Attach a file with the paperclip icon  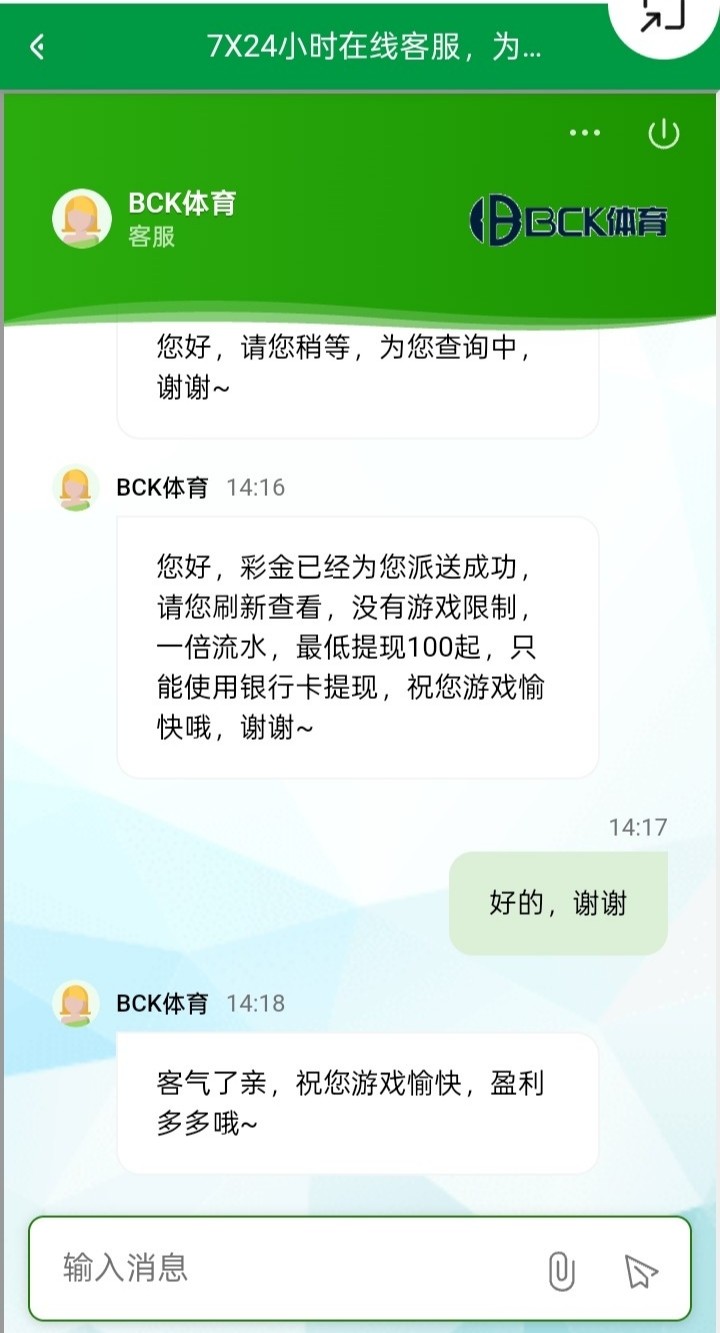pyautogui.click(x=561, y=1270)
